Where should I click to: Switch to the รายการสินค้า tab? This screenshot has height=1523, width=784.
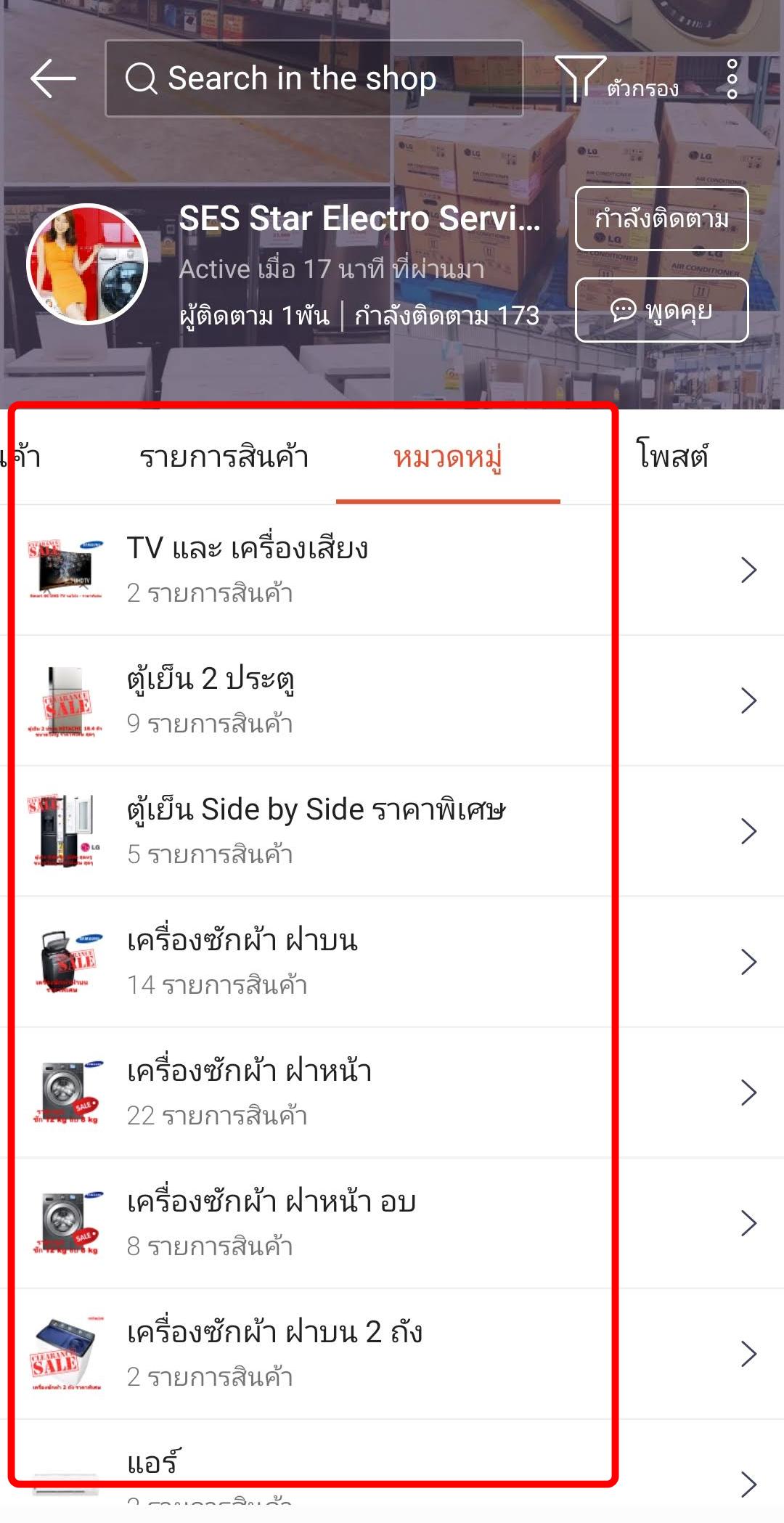point(224,457)
